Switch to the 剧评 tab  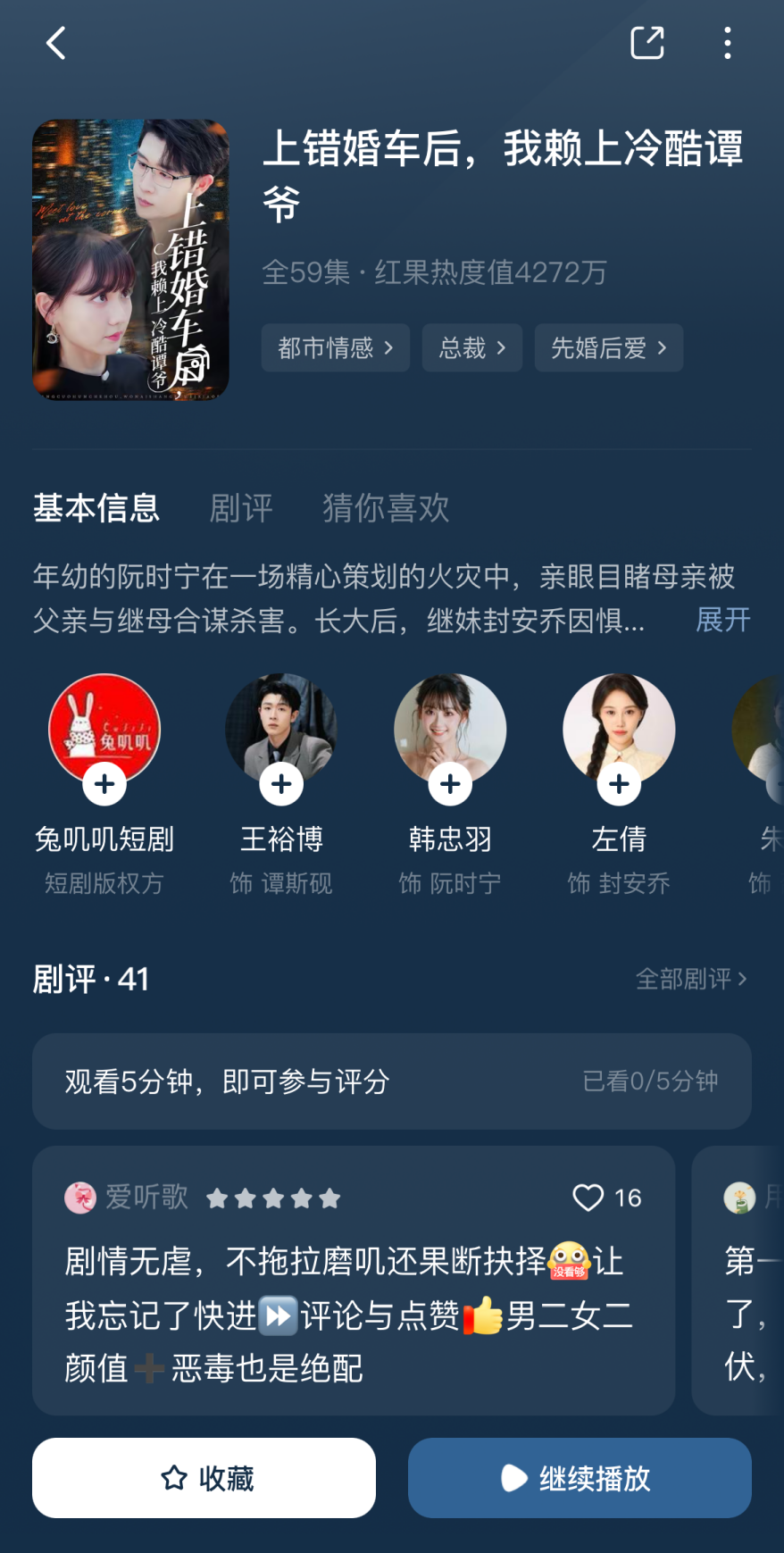tap(241, 508)
